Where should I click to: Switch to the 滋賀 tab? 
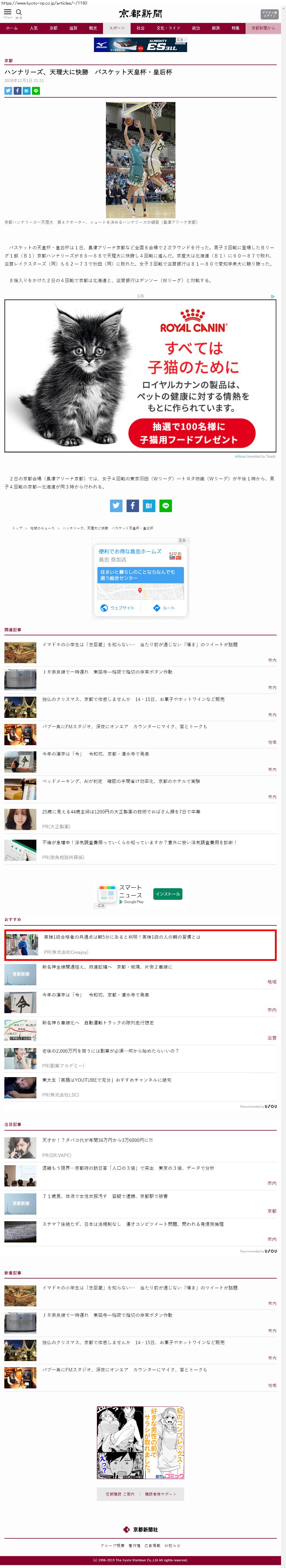(73, 28)
